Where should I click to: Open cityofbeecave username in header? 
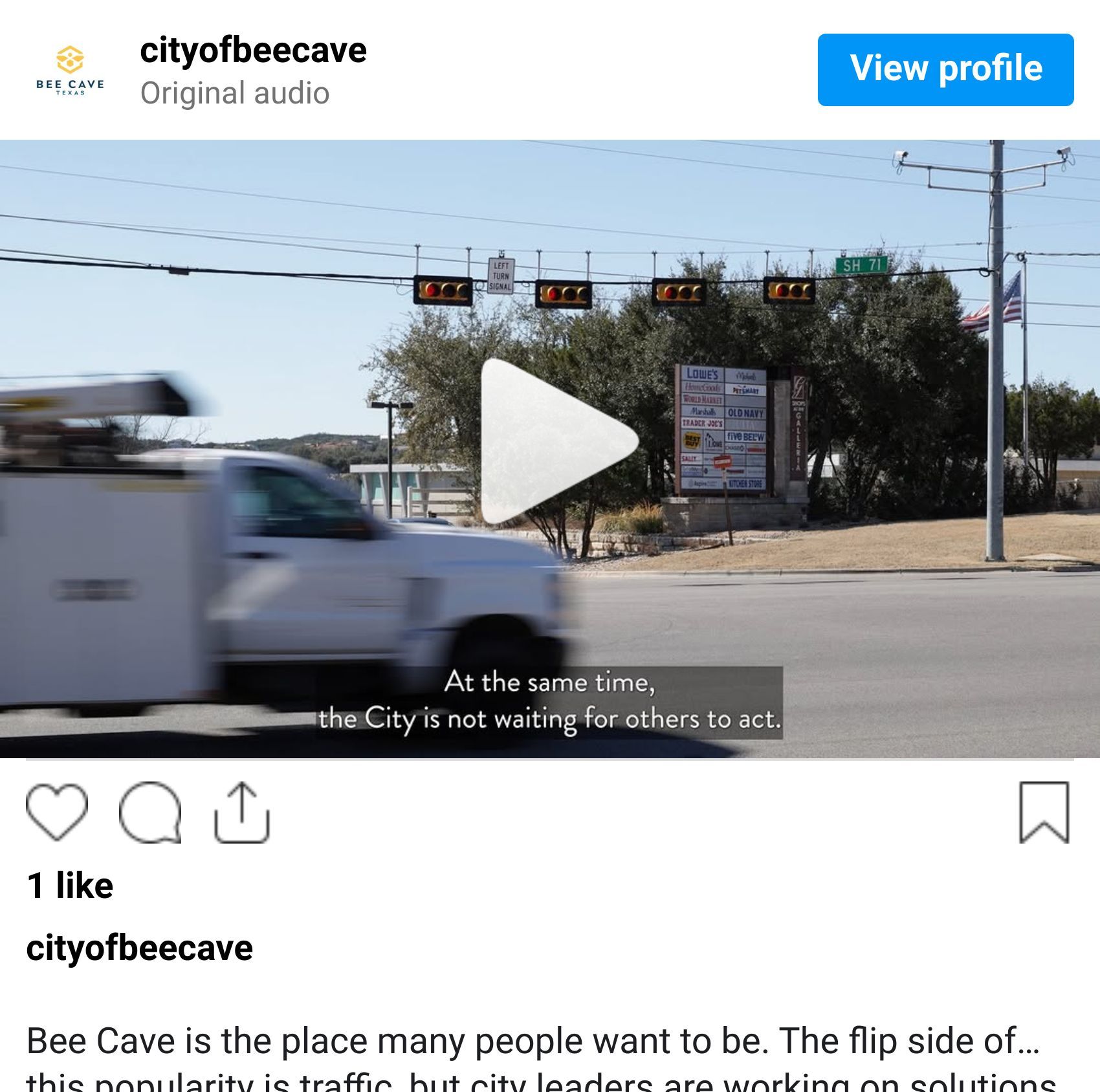[253, 50]
